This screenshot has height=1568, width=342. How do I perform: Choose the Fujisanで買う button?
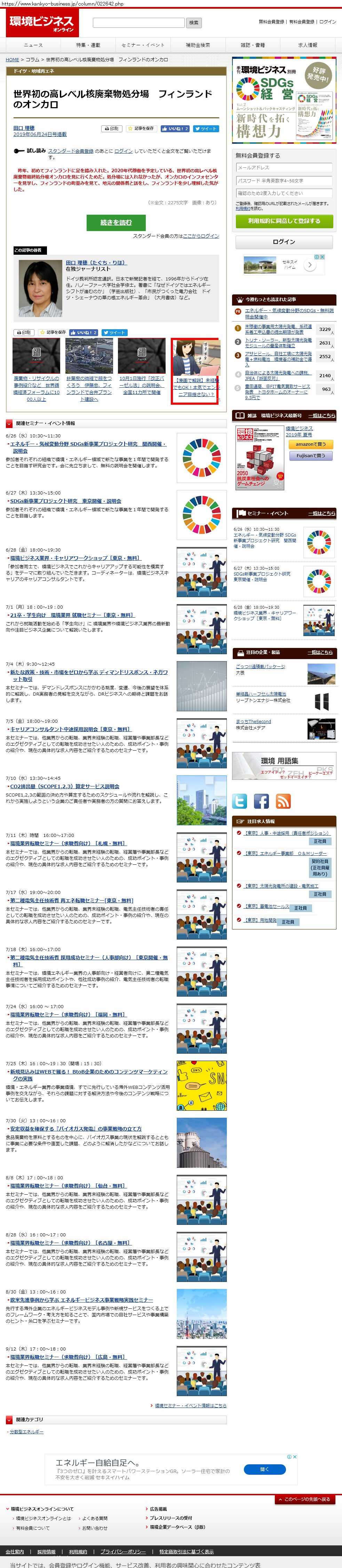pos(310,455)
